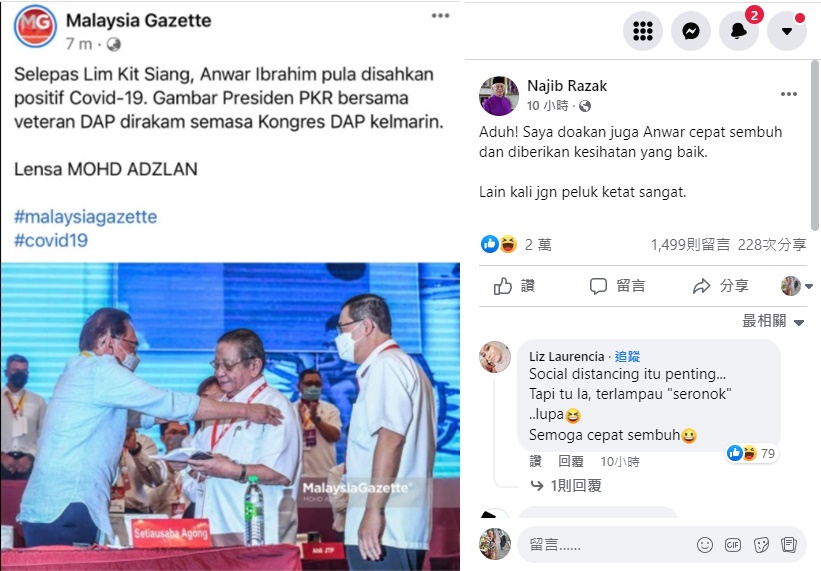Screen dimensions: 821x571
Task: Follow Liz Laurencia via 追蹤
Action: (627, 356)
